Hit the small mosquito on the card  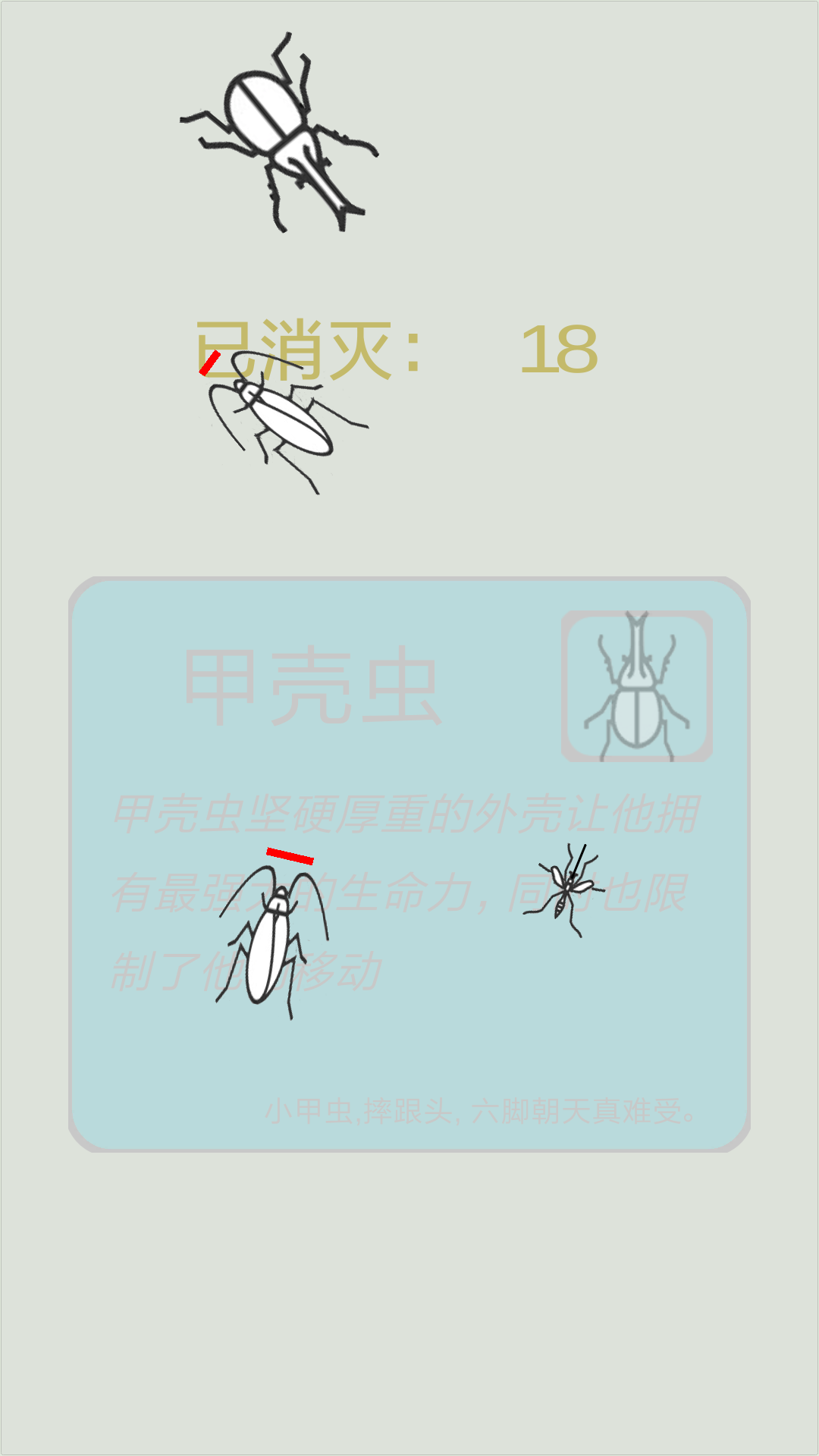pyautogui.click(x=563, y=890)
